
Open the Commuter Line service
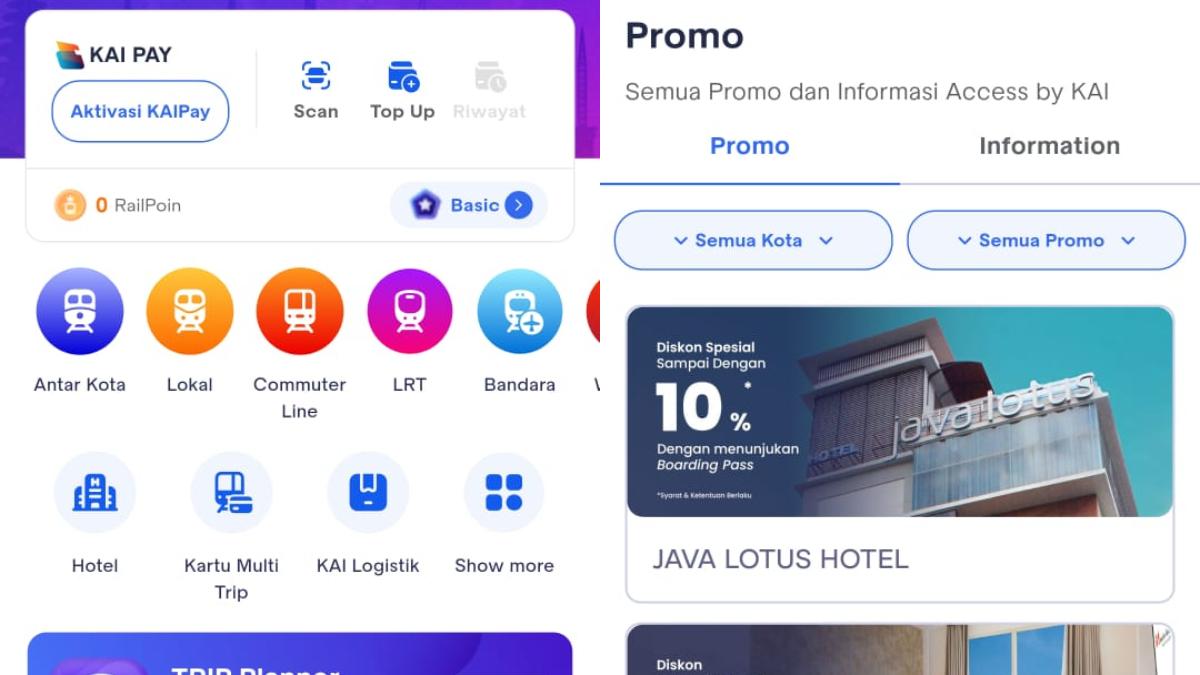pyautogui.click(x=299, y=312)
